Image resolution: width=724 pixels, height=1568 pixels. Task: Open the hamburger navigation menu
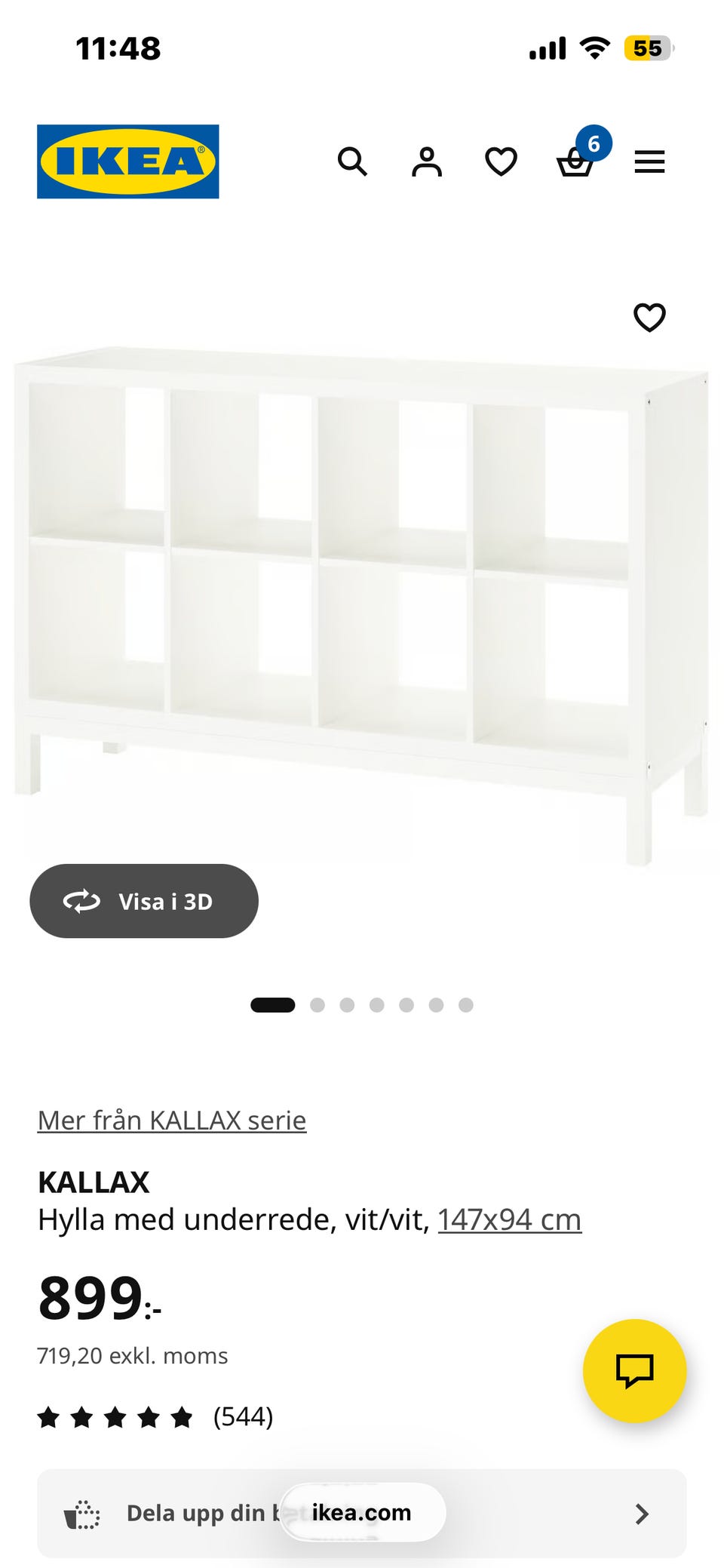click(649, 162)
